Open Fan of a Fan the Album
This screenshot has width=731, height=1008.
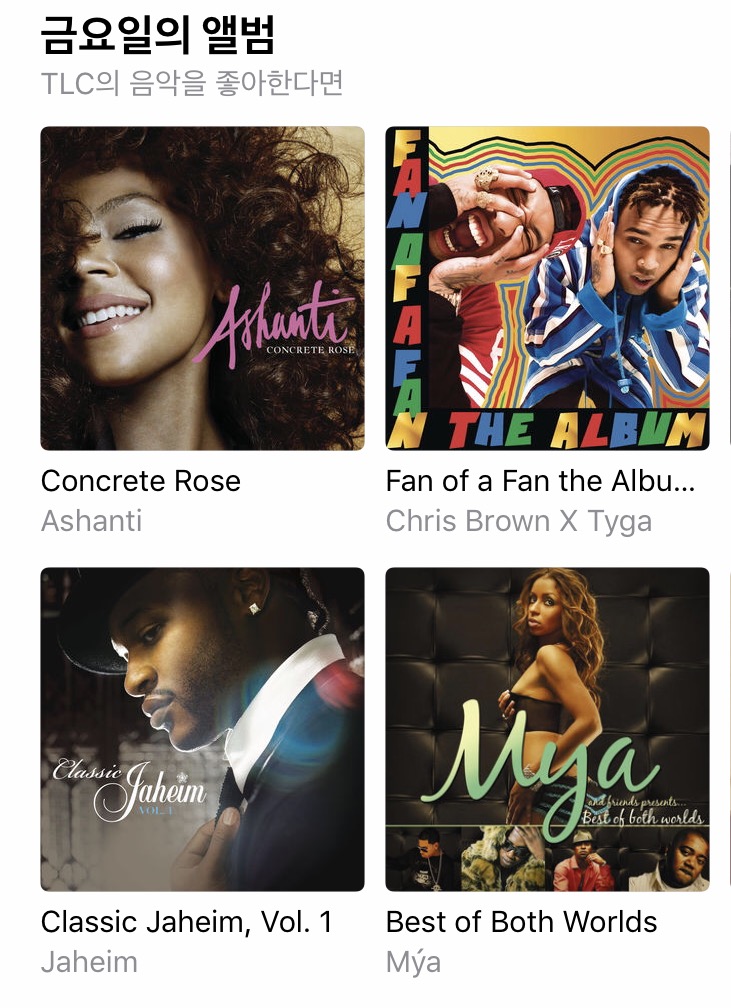point(547,288)
